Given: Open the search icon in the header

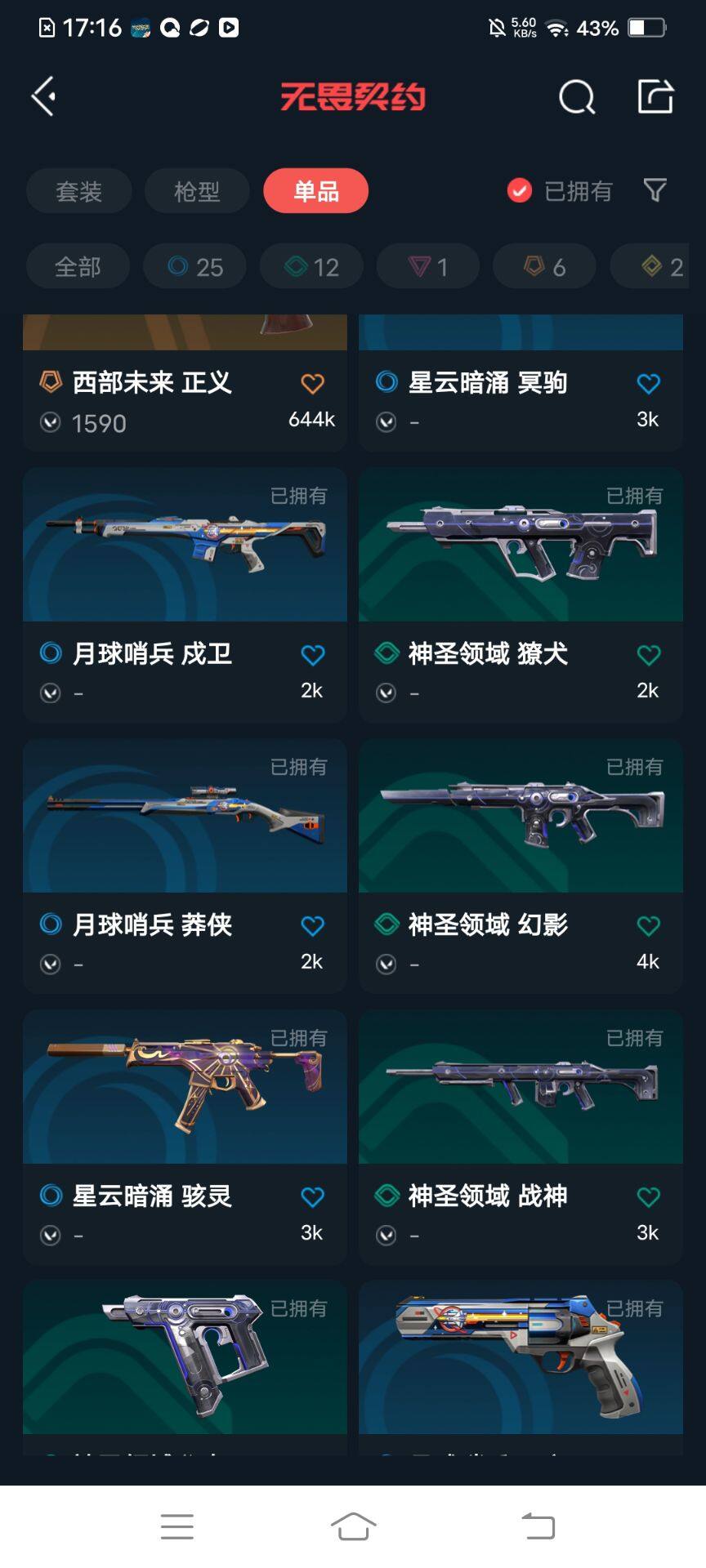Looking at the screenshot, I should (576, 97).
